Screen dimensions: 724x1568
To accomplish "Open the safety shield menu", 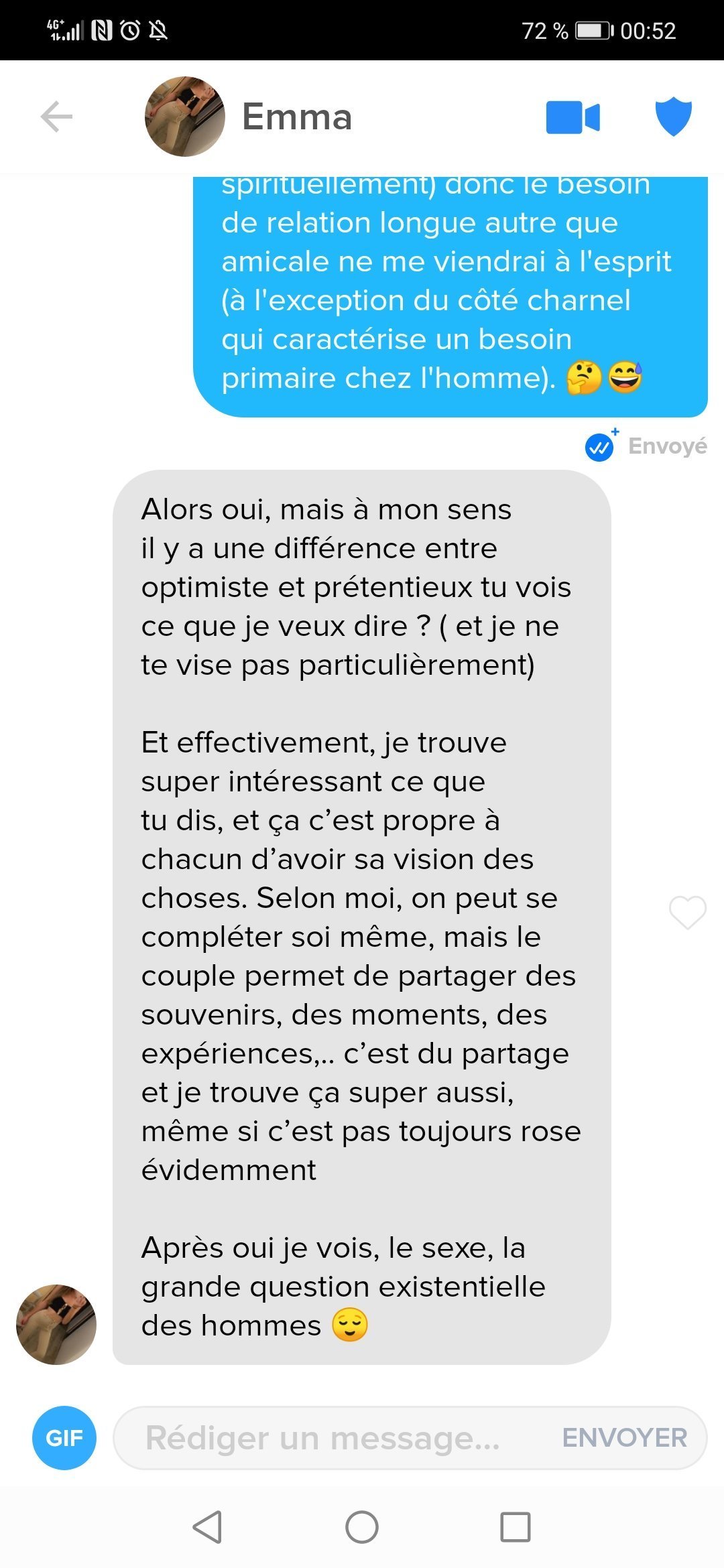I will tap(673, 117).
